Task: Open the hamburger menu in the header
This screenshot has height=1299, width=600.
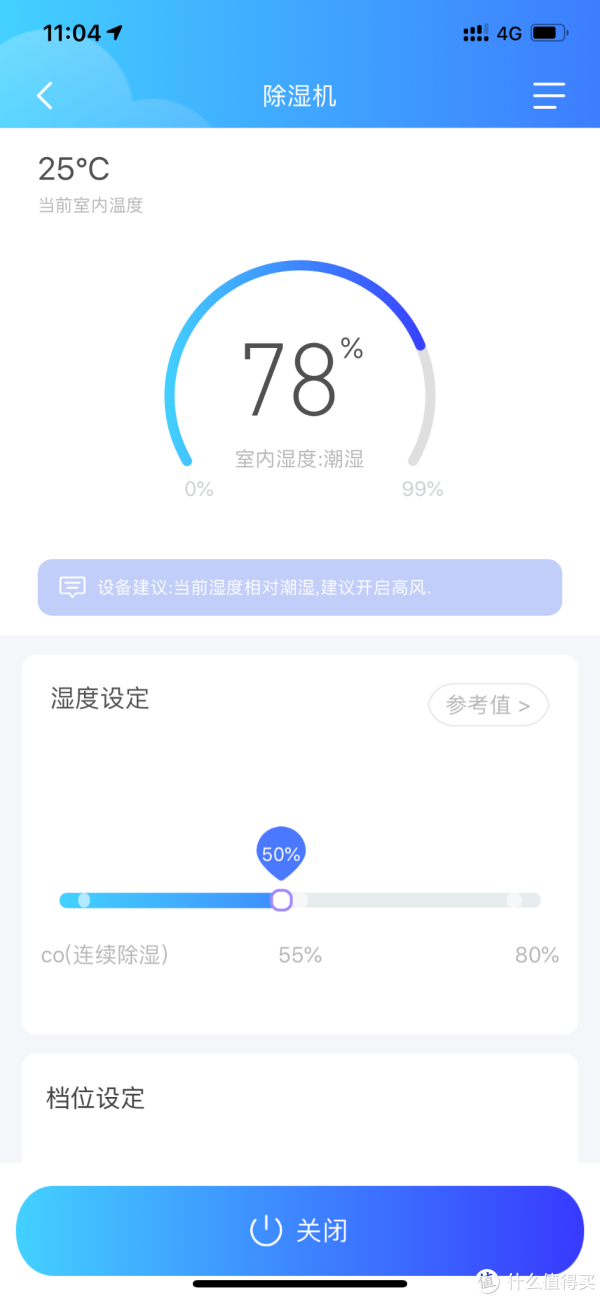Action: tap(548, 96)
